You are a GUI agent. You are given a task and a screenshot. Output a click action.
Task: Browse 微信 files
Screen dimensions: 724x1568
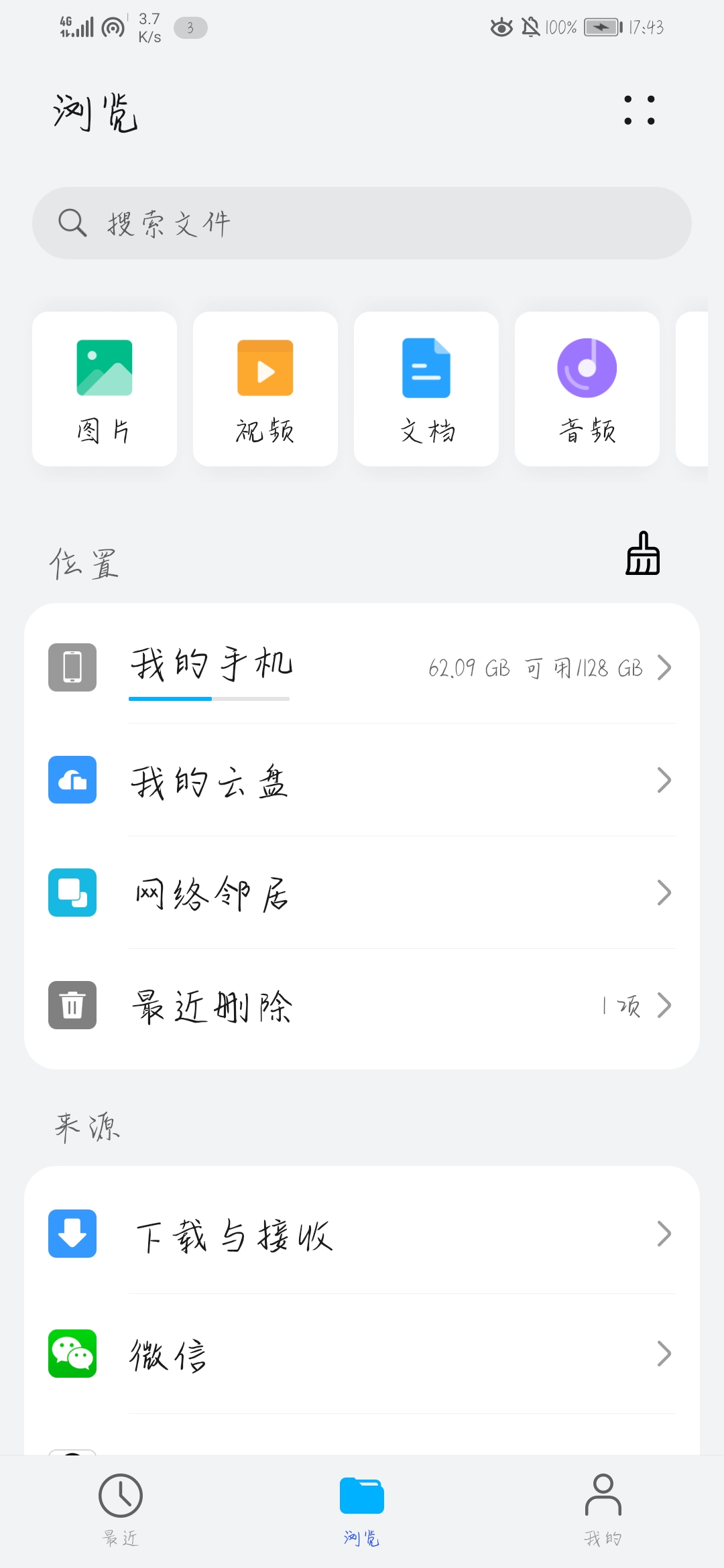tap(362, 1354)
